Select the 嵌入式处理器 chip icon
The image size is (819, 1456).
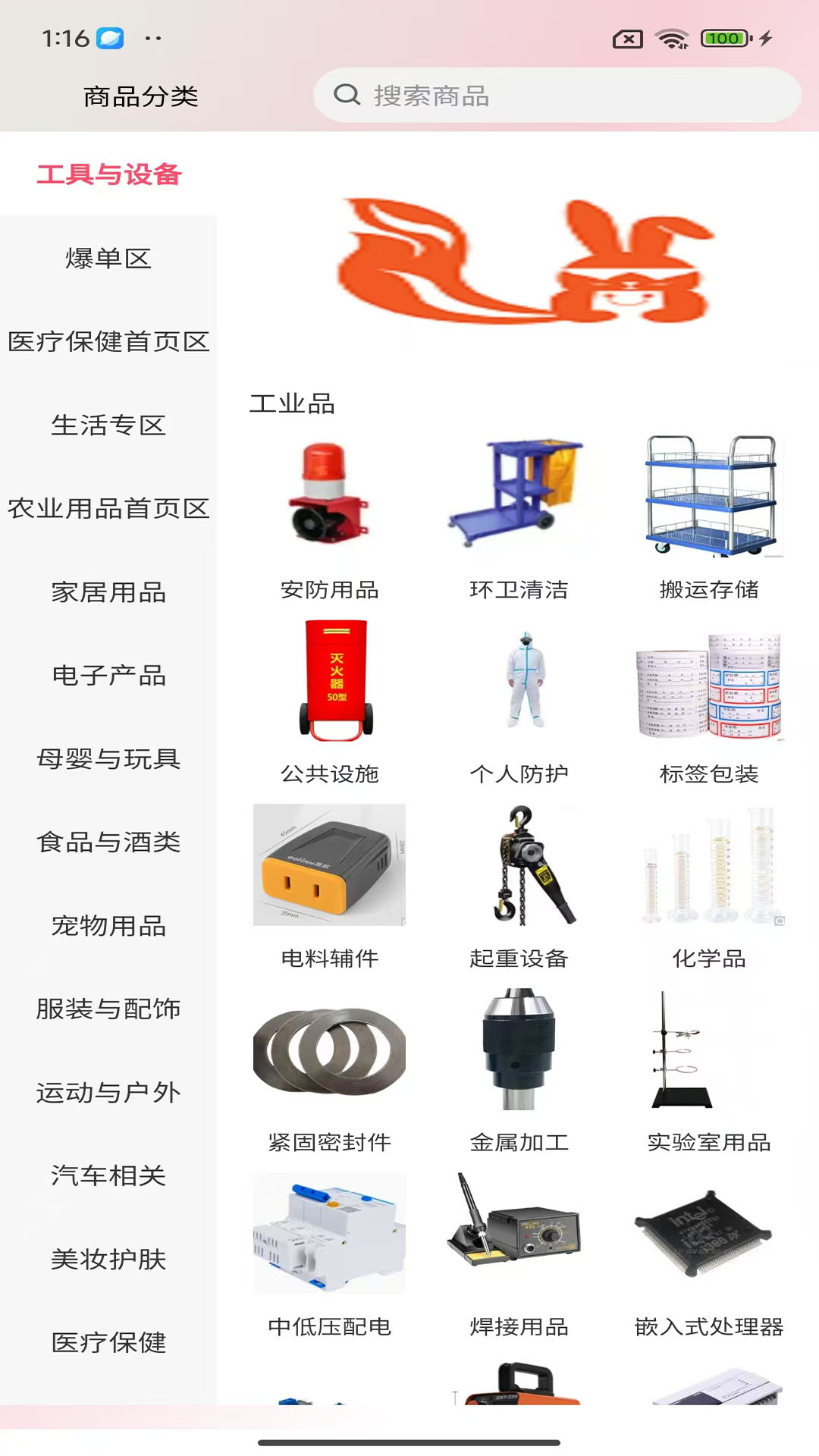(709, 1232)
